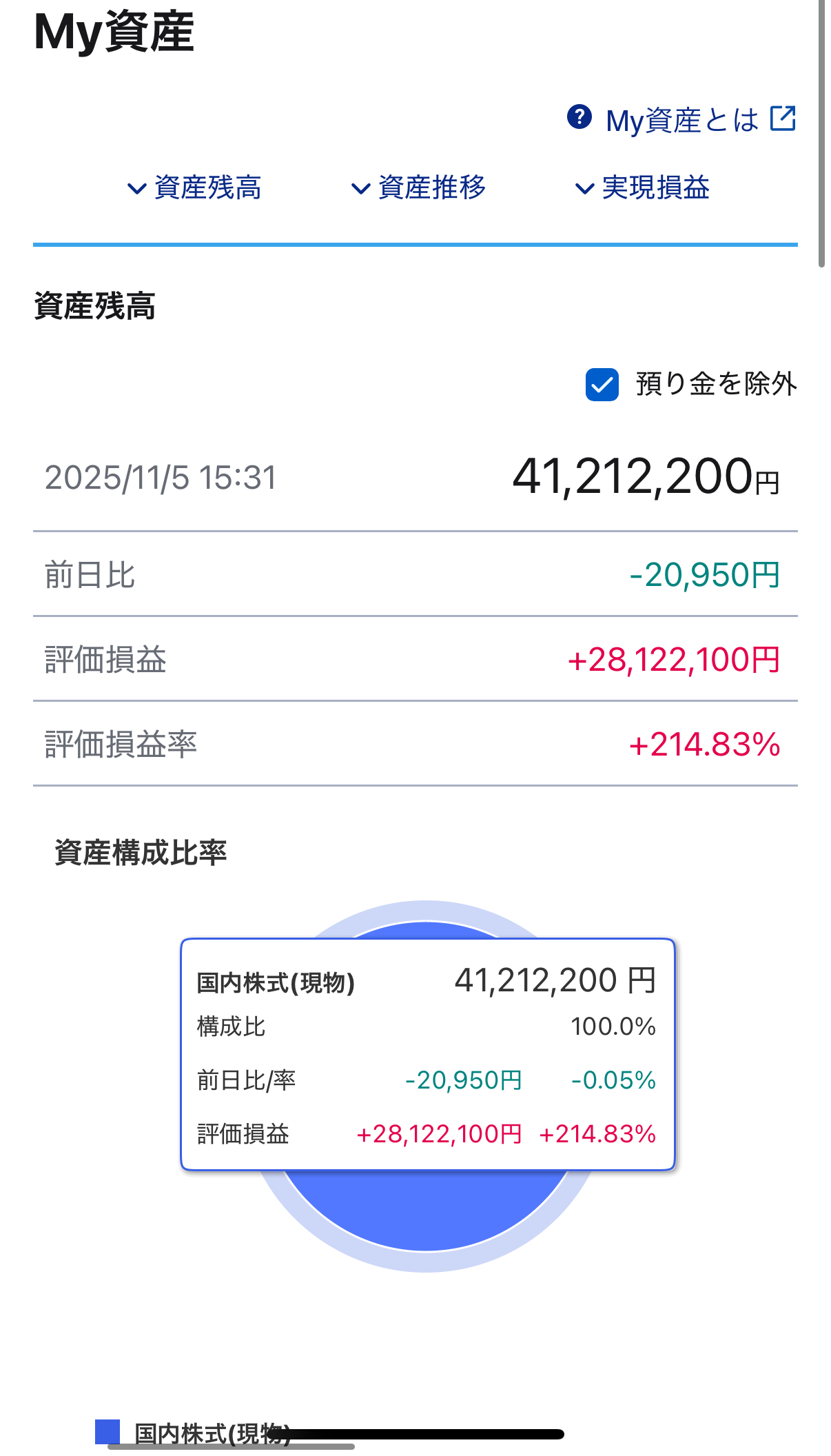
Task: Uncheck the 預り金を除外 checkbox
Action: click(602, 385)
